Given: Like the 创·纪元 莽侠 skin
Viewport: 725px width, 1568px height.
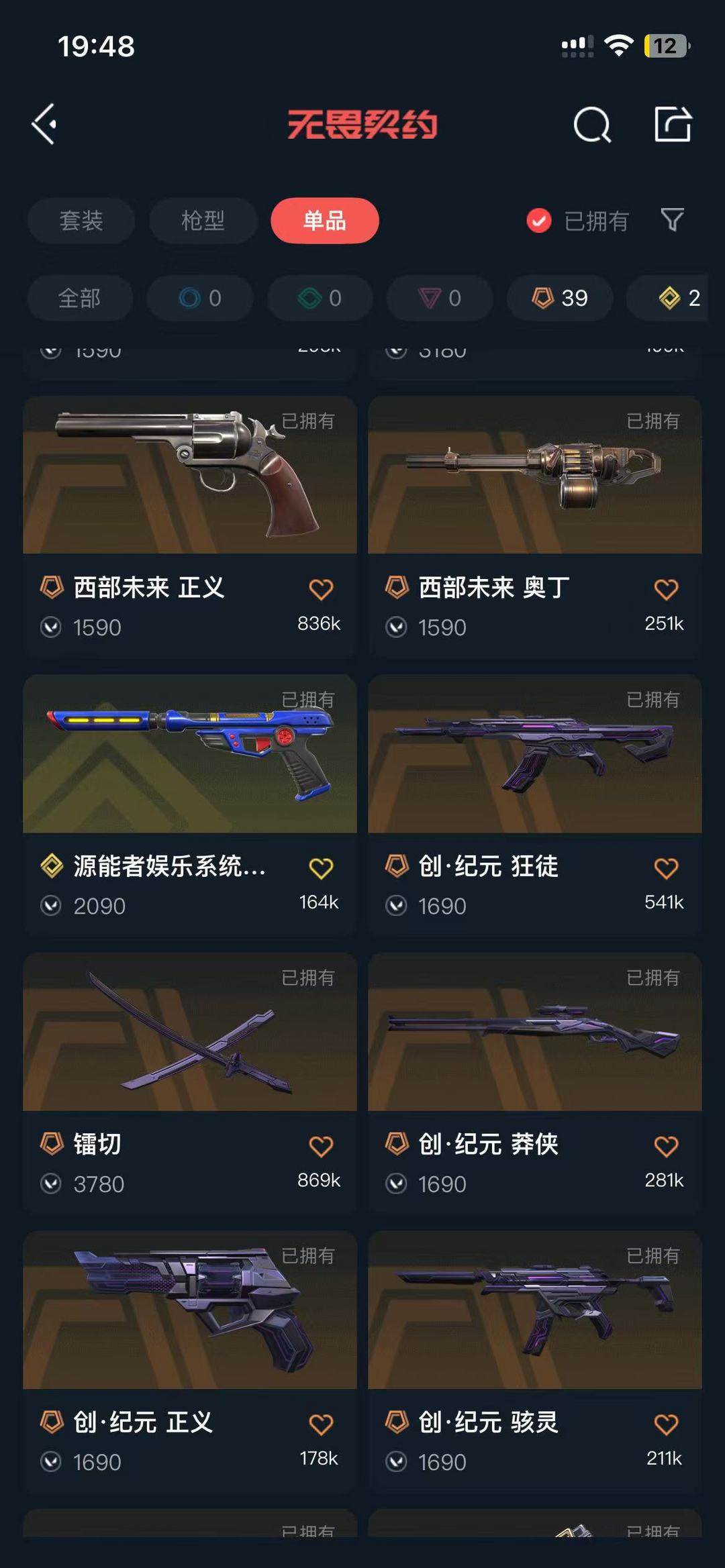Looking at the screenshot, I should point(666,1146).
